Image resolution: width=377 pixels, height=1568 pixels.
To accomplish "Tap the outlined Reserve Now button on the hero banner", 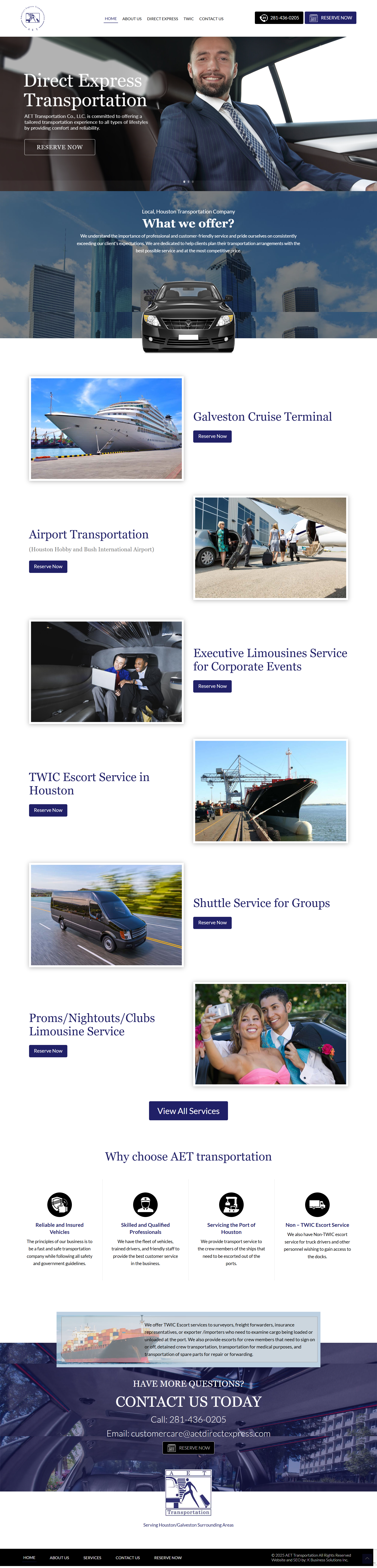I will (60, 147).
